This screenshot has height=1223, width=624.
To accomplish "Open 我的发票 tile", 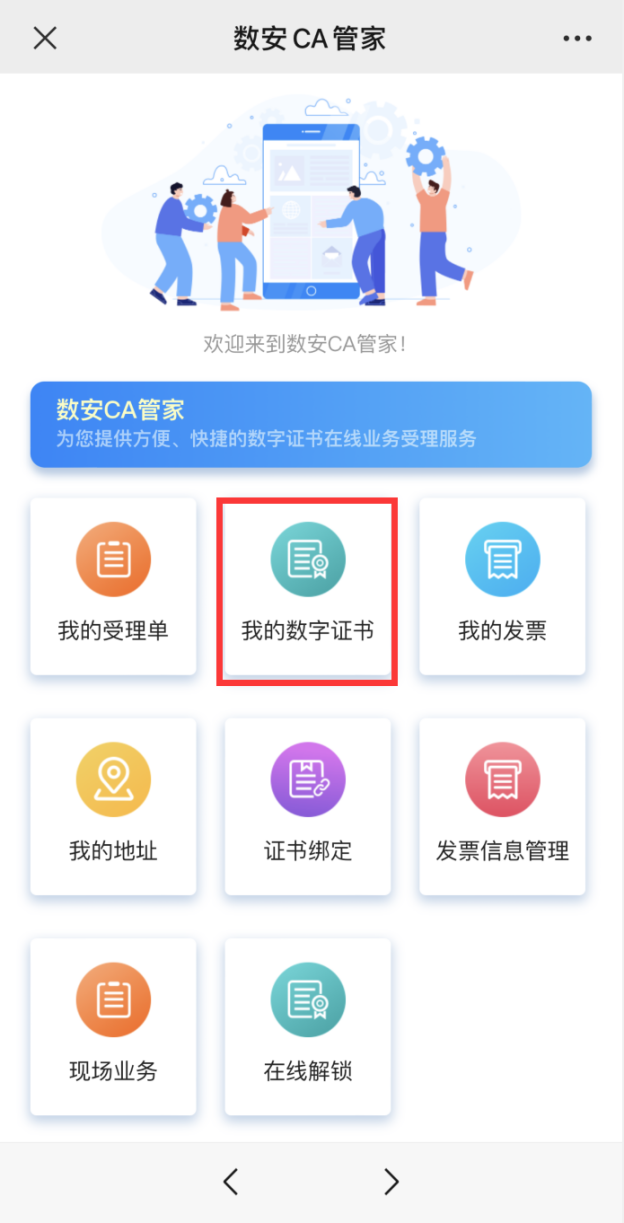I will 502,586.
